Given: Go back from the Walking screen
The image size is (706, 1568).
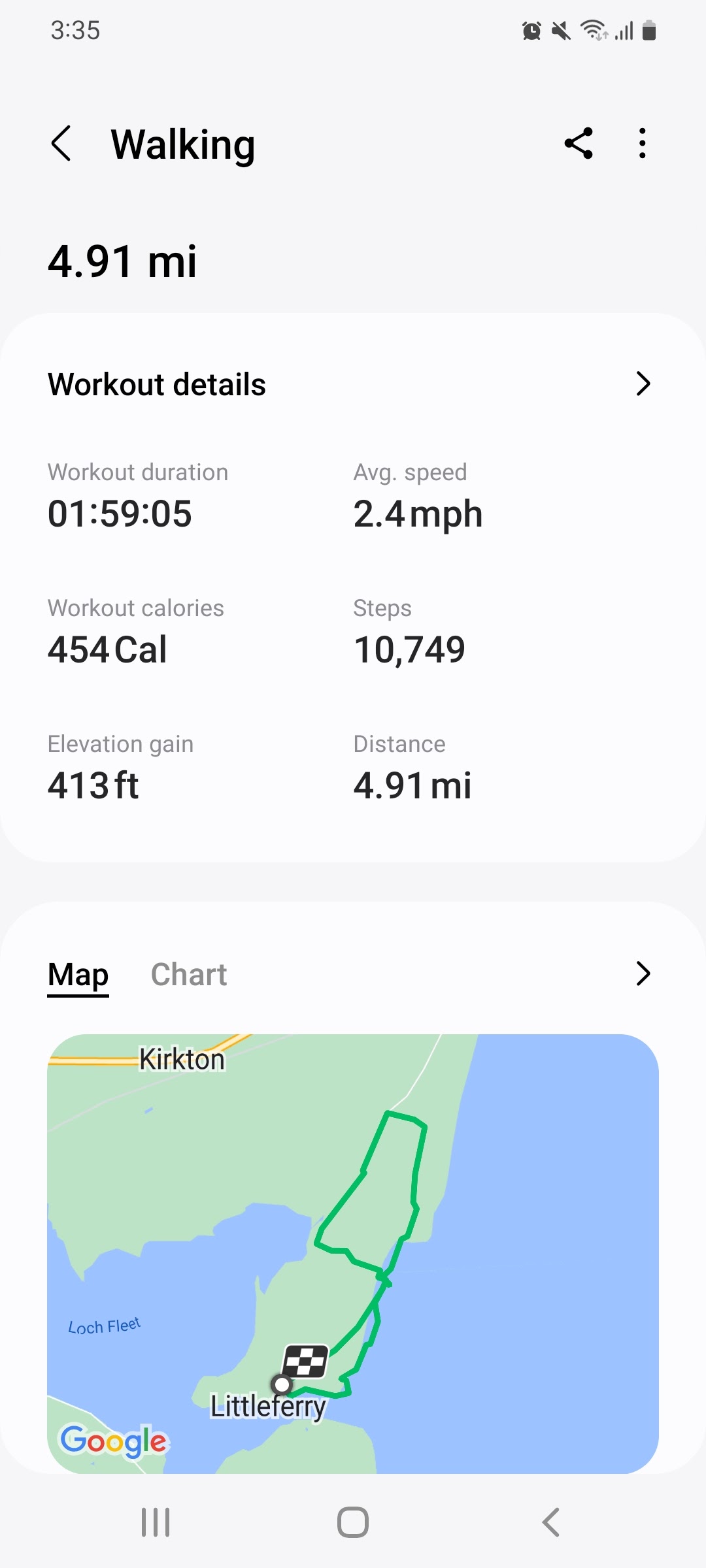Looking at the screenshot, I should click(61, 144).
